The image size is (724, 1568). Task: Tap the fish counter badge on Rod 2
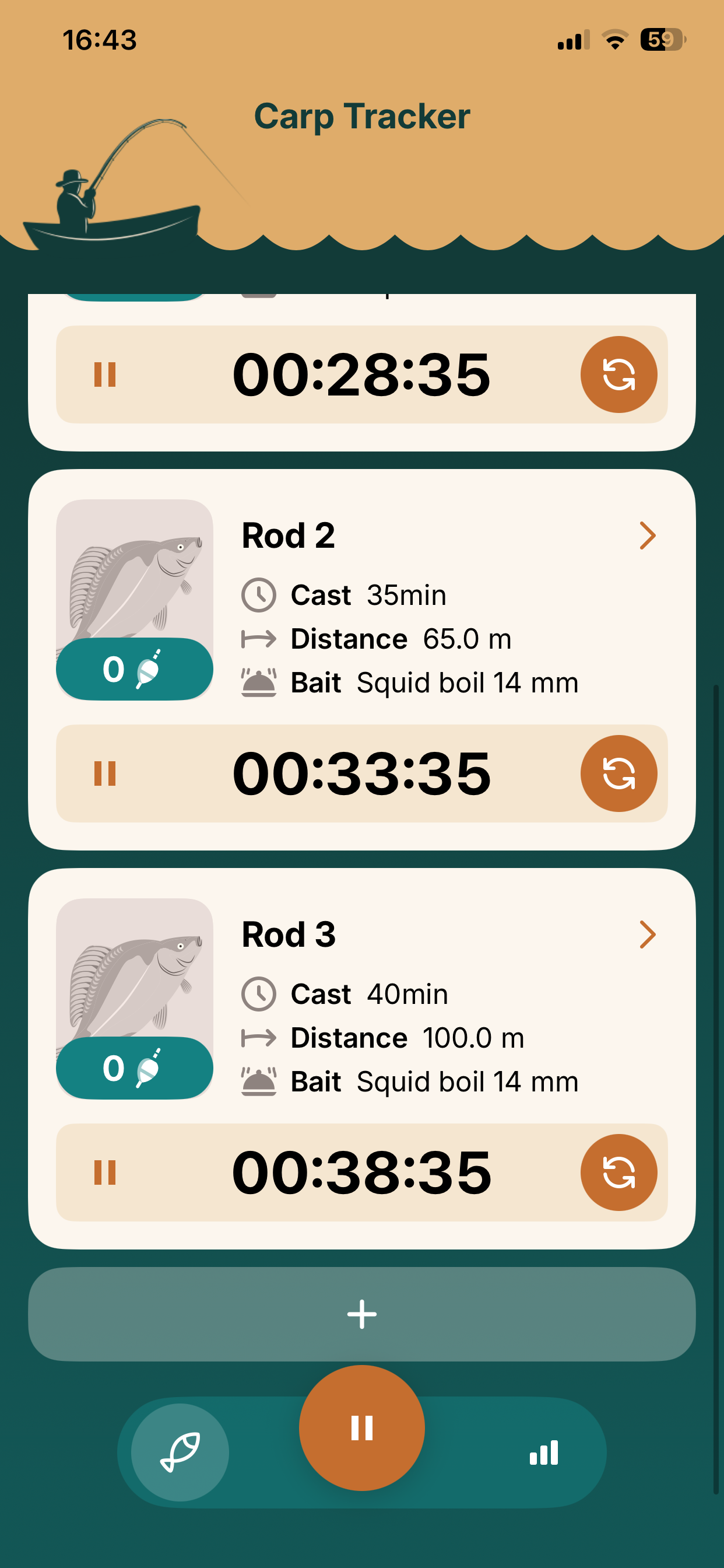135,670
